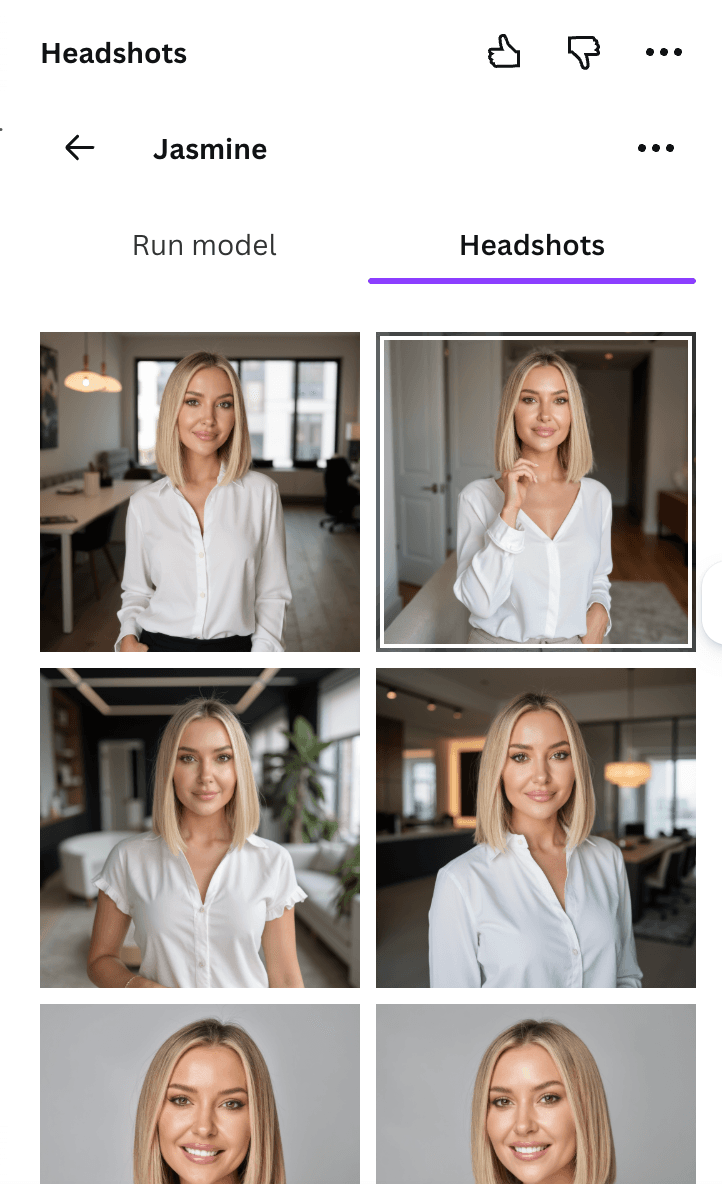722x1184 pixels.
Task: Click the purple underline indicator under Headshots
Action: coord(531,281)
